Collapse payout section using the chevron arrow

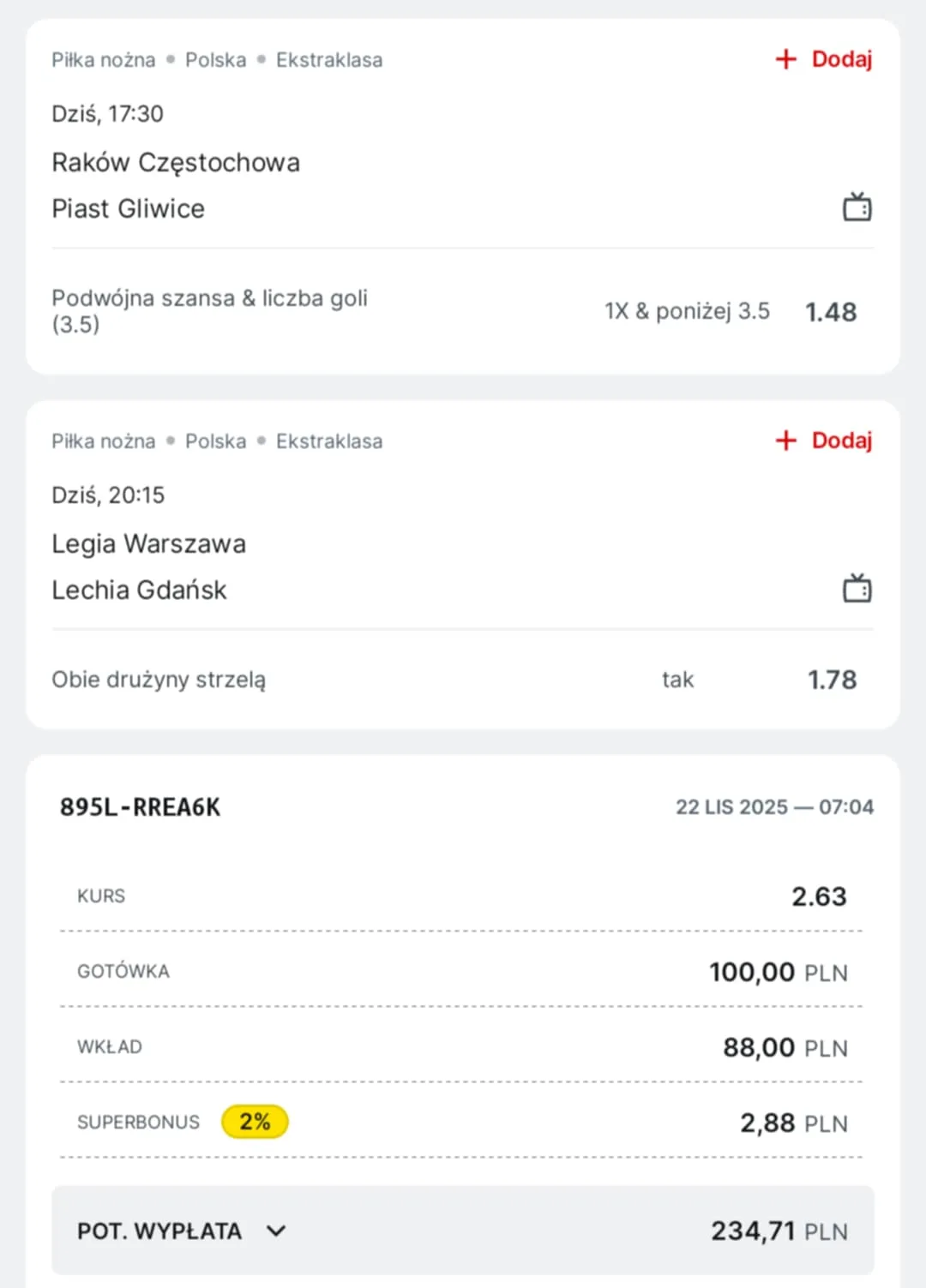click(276, 1231)
